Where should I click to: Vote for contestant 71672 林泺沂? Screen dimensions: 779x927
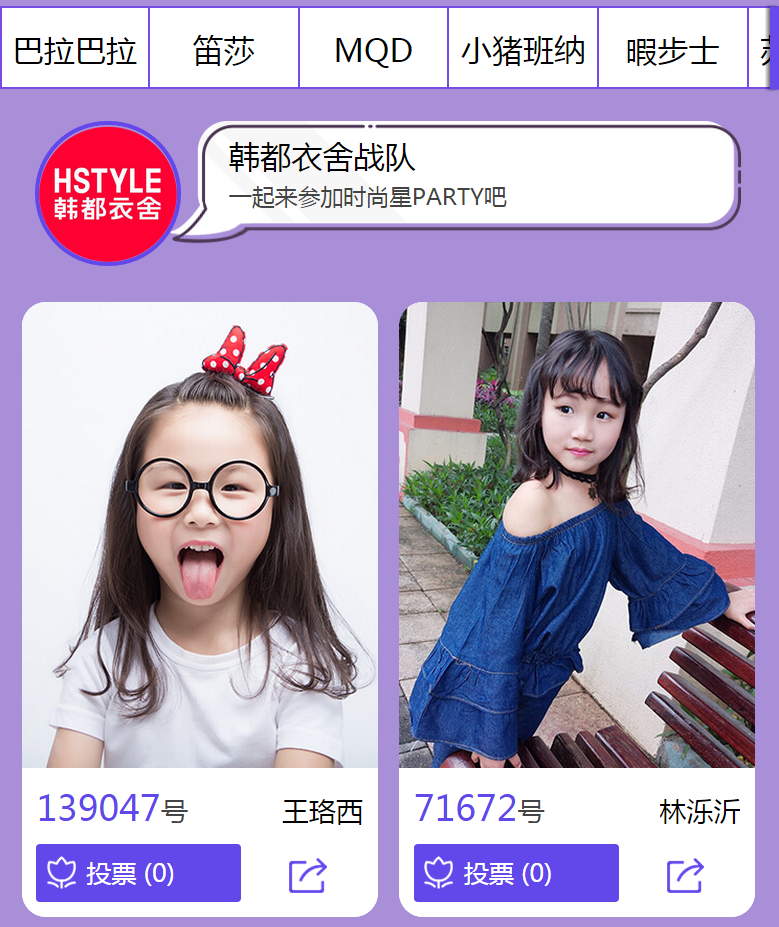pos(516,873)
